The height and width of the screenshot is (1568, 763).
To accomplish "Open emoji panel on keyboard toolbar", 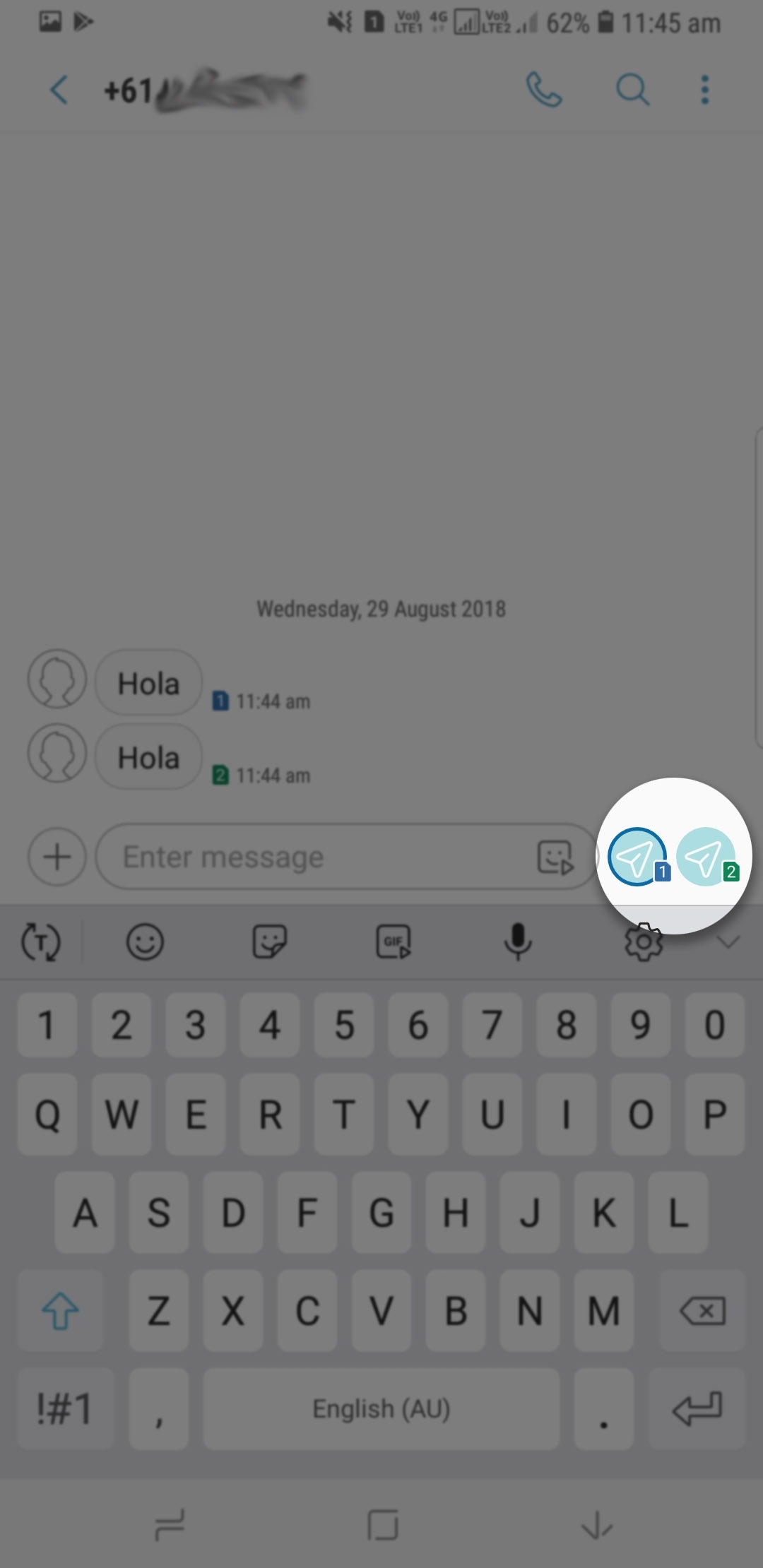I will [x=145, y=942].
